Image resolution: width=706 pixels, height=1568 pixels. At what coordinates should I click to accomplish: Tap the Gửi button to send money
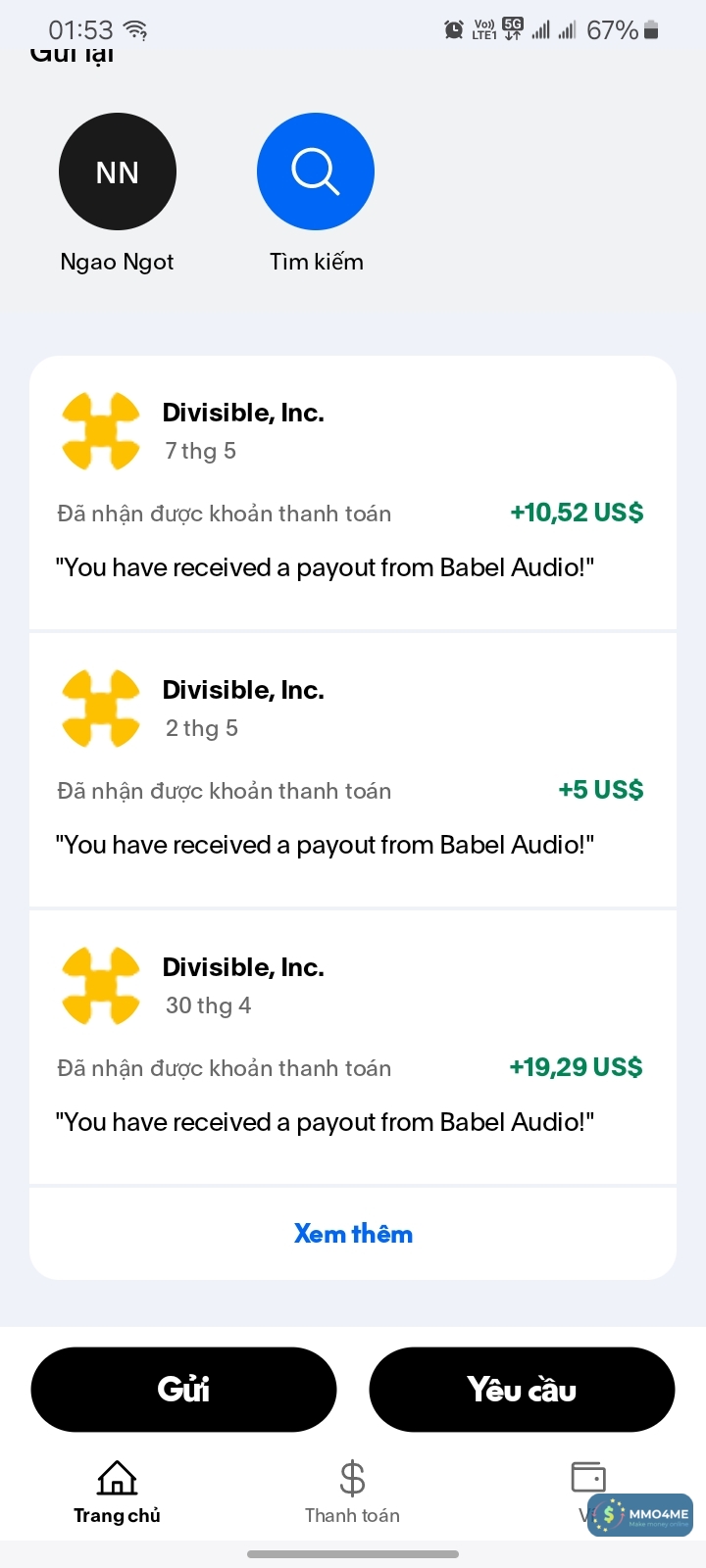(184, 1390)
